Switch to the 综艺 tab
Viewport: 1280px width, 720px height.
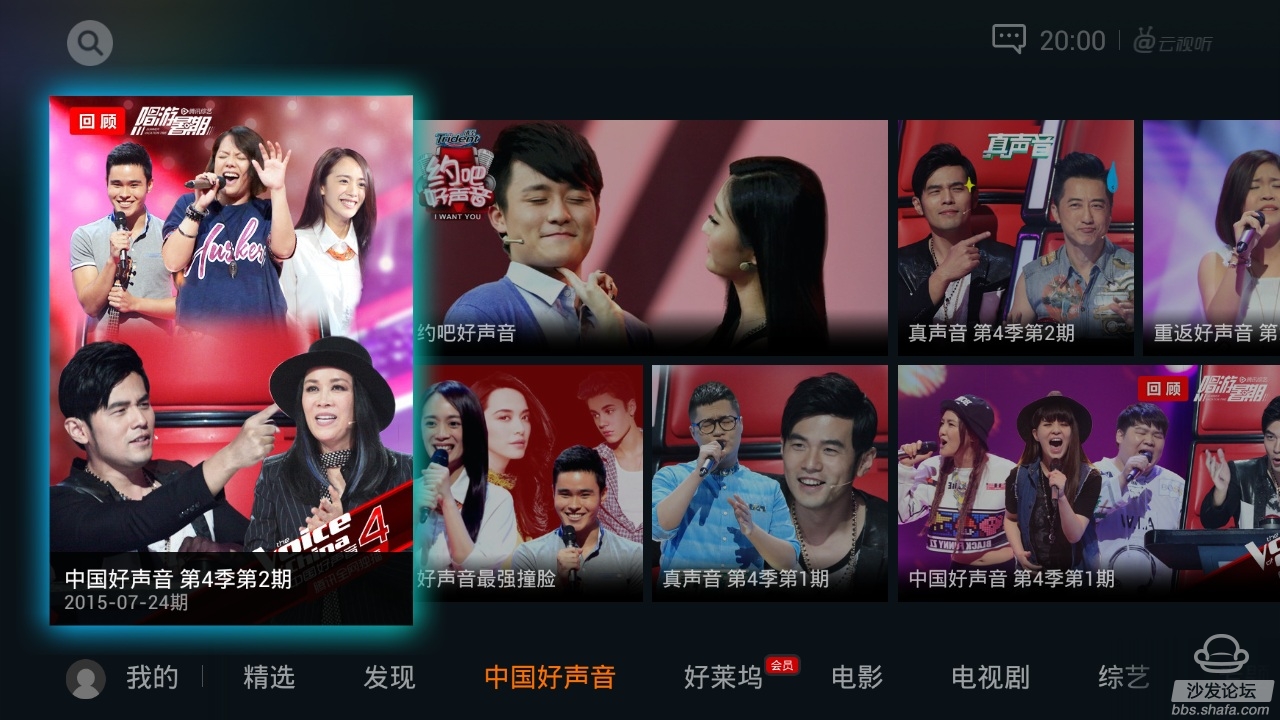(x=1123, y=678)
